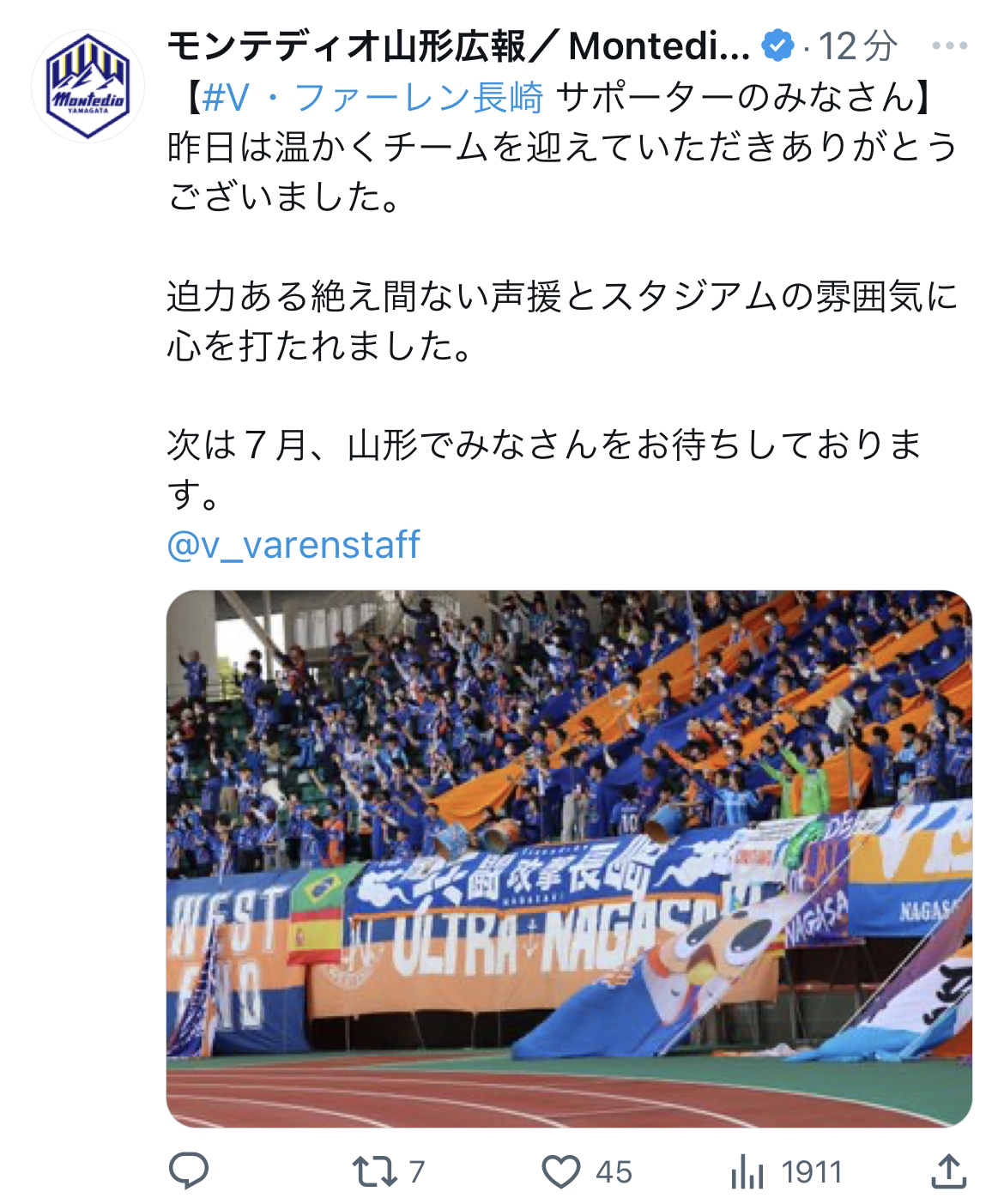The height and width of the screenshot is (1204, 1004).
Task: Open Montedio Yamagata profile avatar
Action: [x=88, y=86]
